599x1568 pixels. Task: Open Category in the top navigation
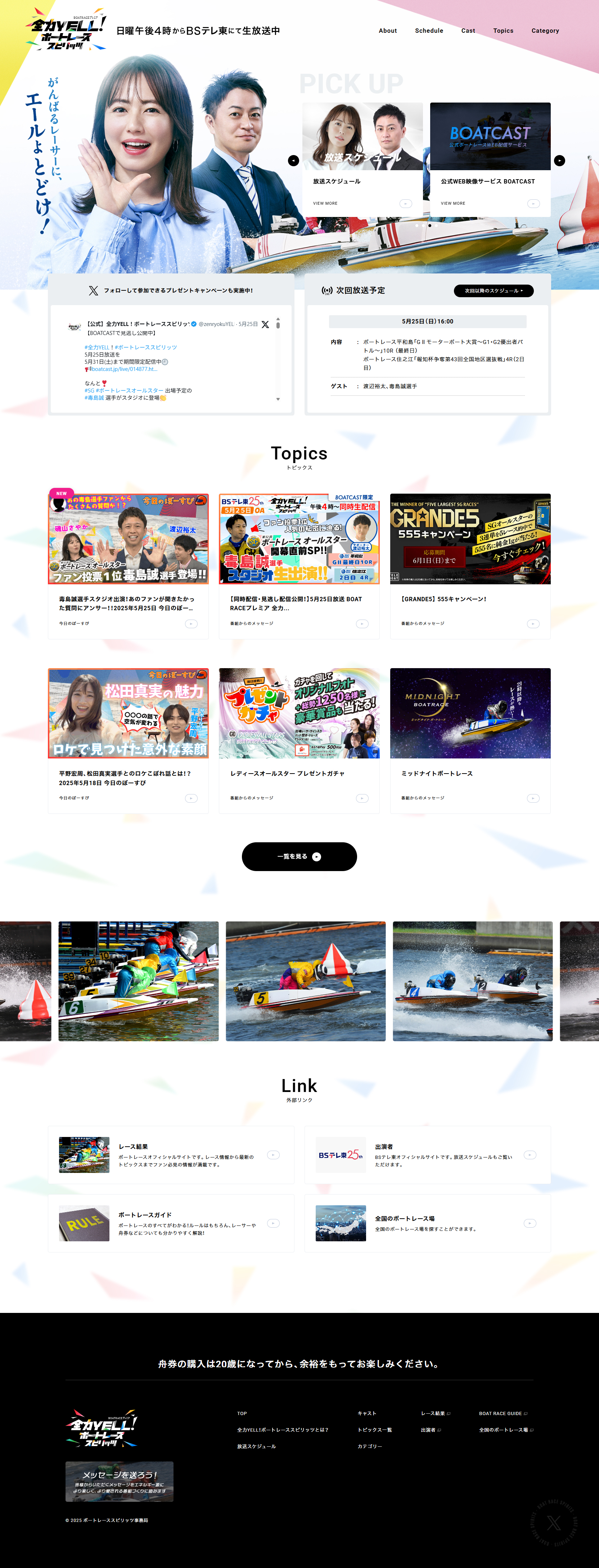point(545,31)
